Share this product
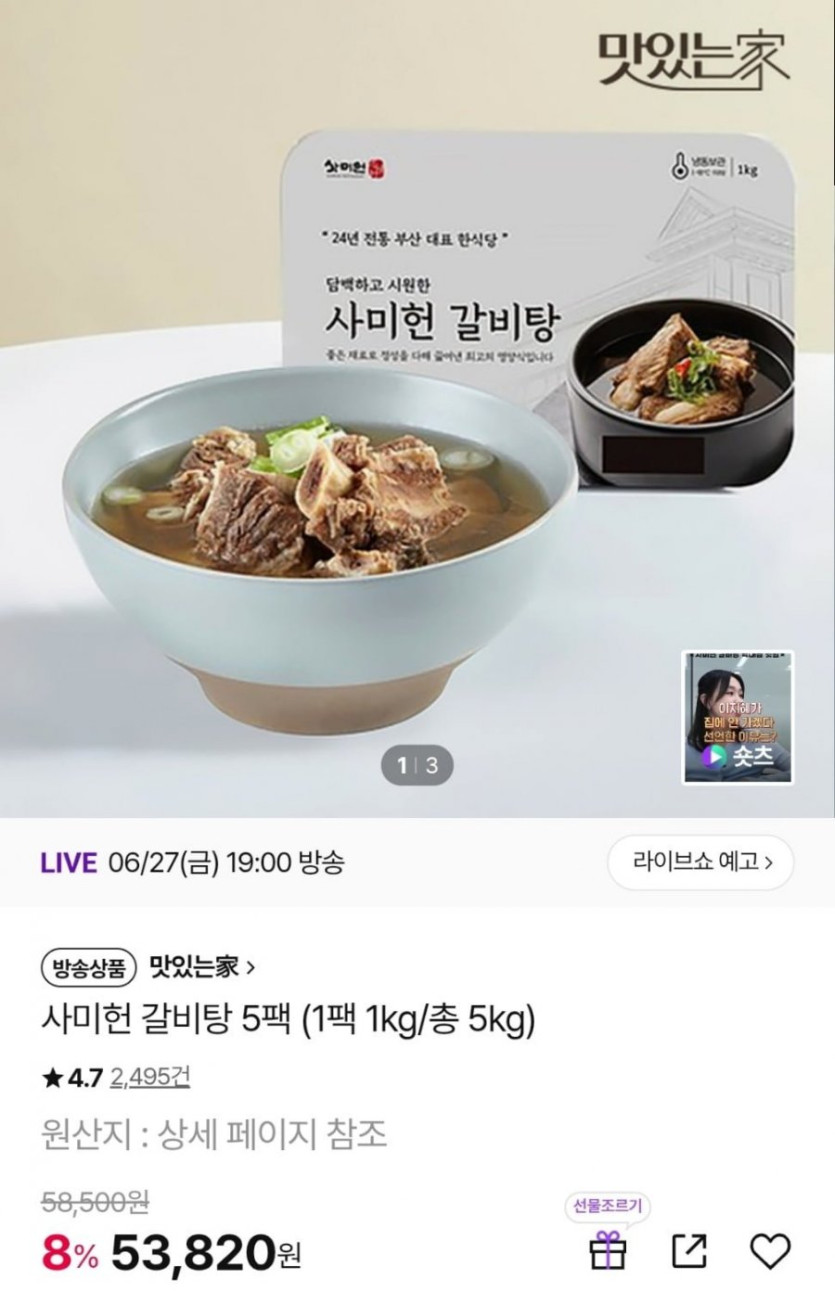 pos(689,1250)
